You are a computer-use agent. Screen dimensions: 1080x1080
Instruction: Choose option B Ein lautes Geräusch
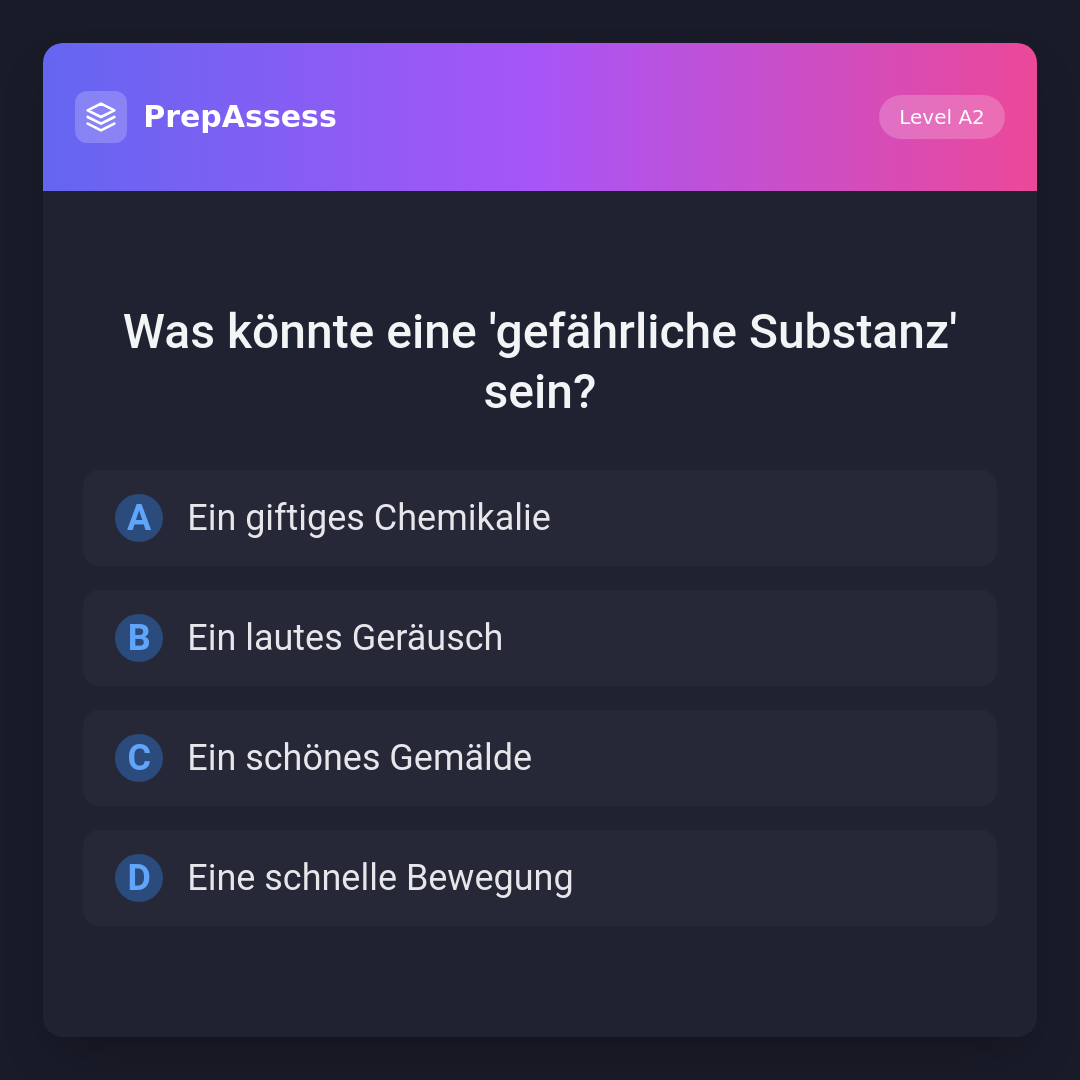(540, 638)
